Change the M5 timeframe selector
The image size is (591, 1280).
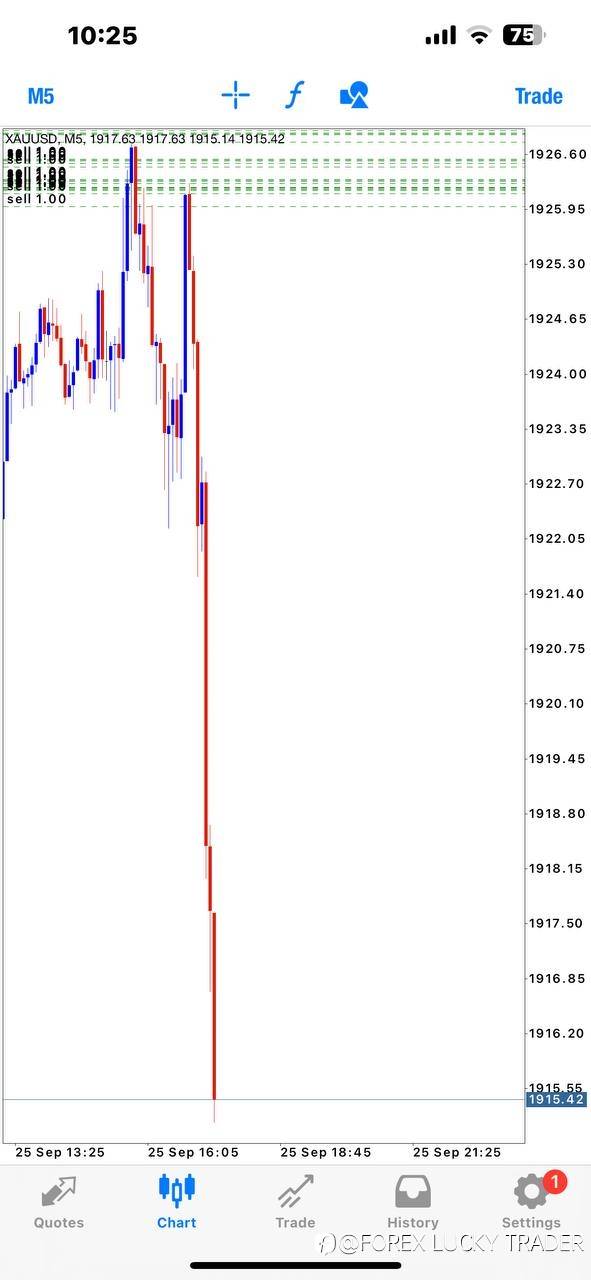pos(41,96)
